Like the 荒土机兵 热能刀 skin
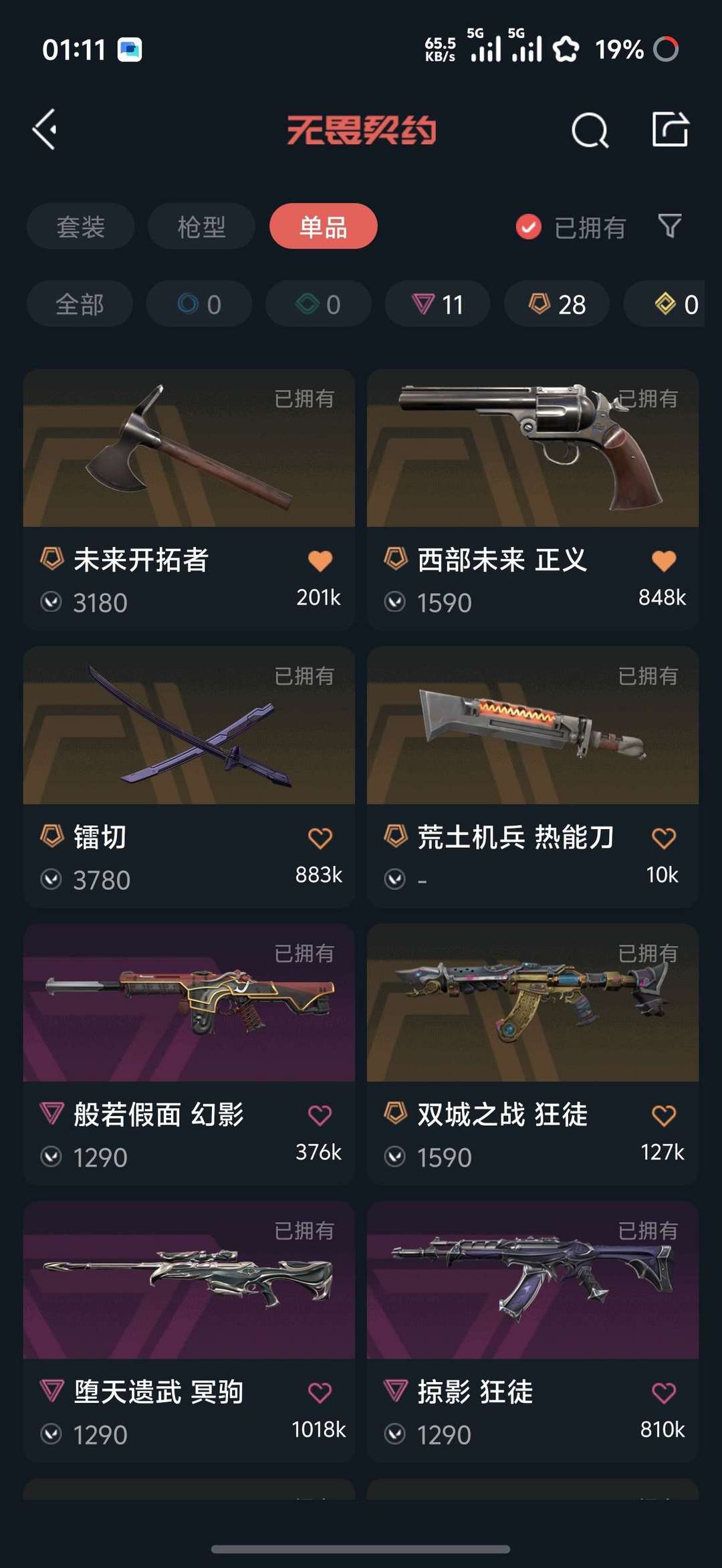This screenshot has height=1568, width=722. pos(663,838)
